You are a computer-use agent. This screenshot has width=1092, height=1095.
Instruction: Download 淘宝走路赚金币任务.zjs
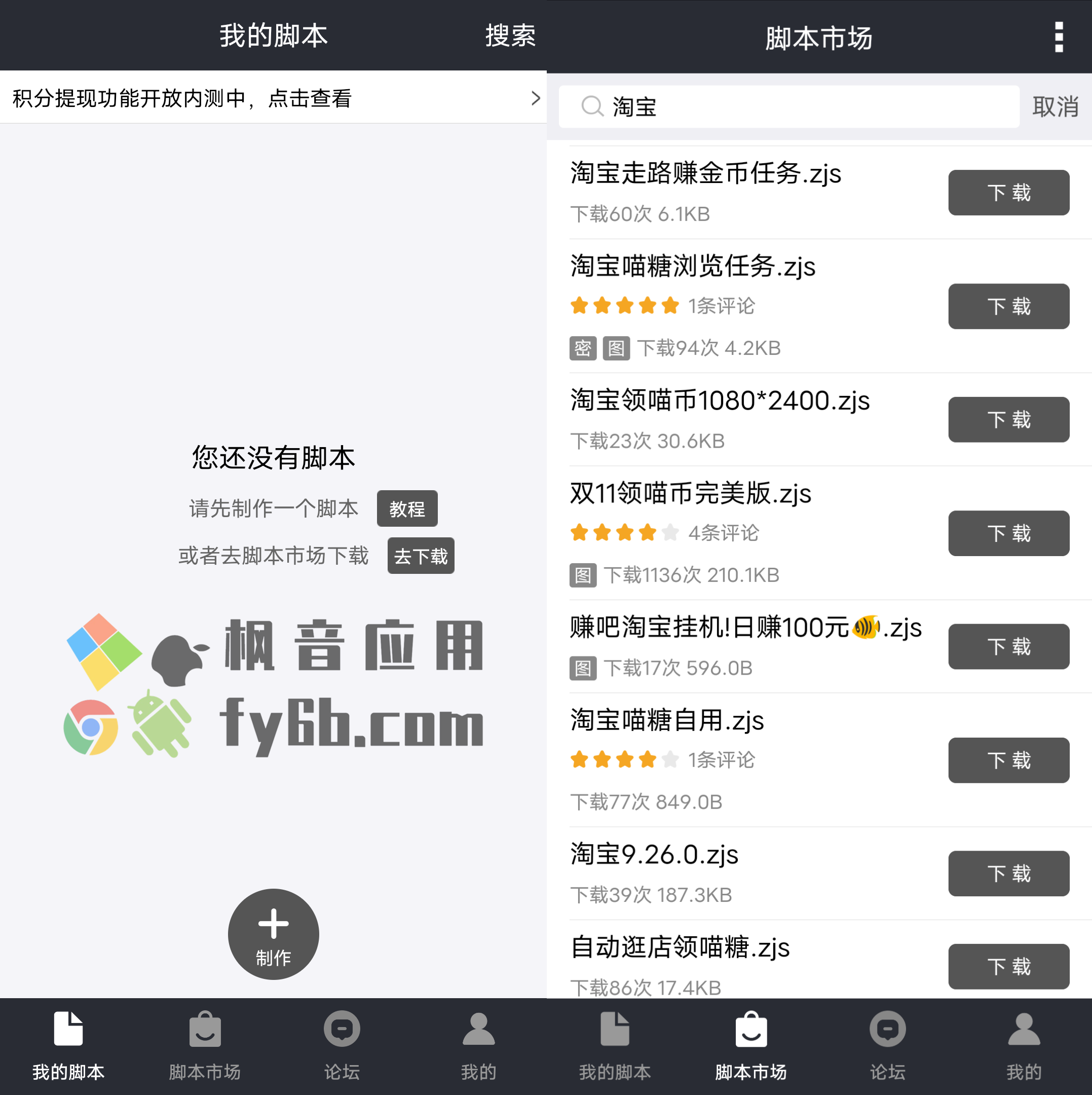pyautogui.click(x=1008, y=193)
